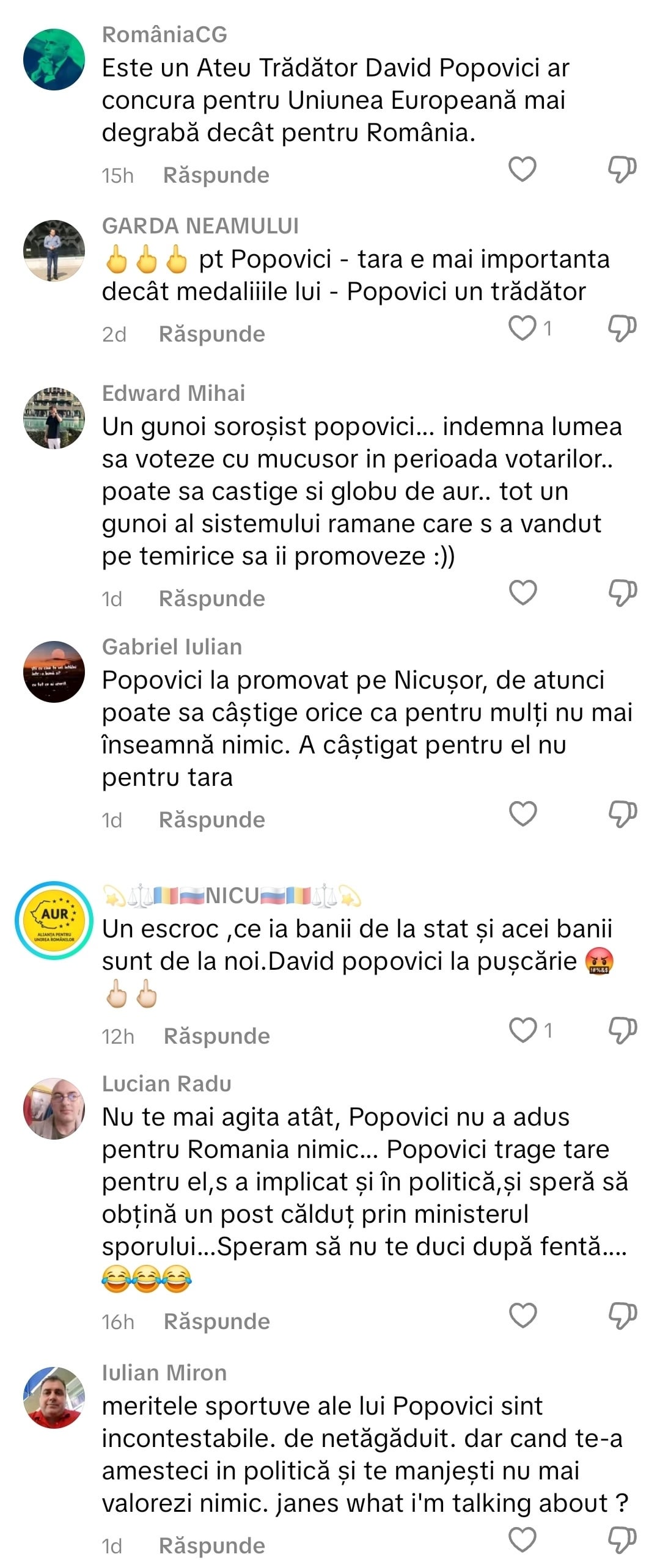Viewport: 660px width, 1568px height.
Task: Reply to RomâniaCG's comment
Action: pos(216,175)
